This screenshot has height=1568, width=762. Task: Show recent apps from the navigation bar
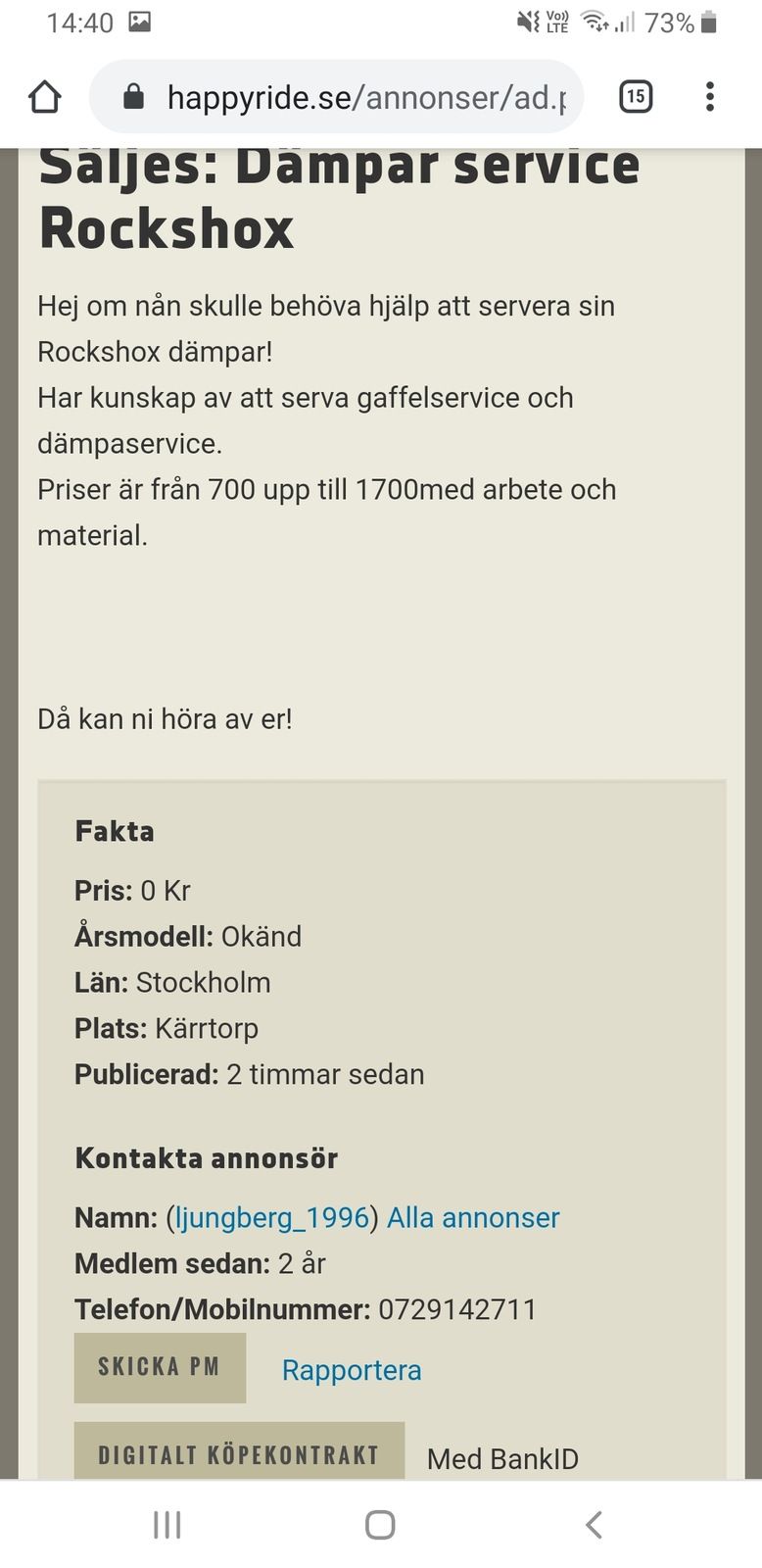(x=167, y=1525)
